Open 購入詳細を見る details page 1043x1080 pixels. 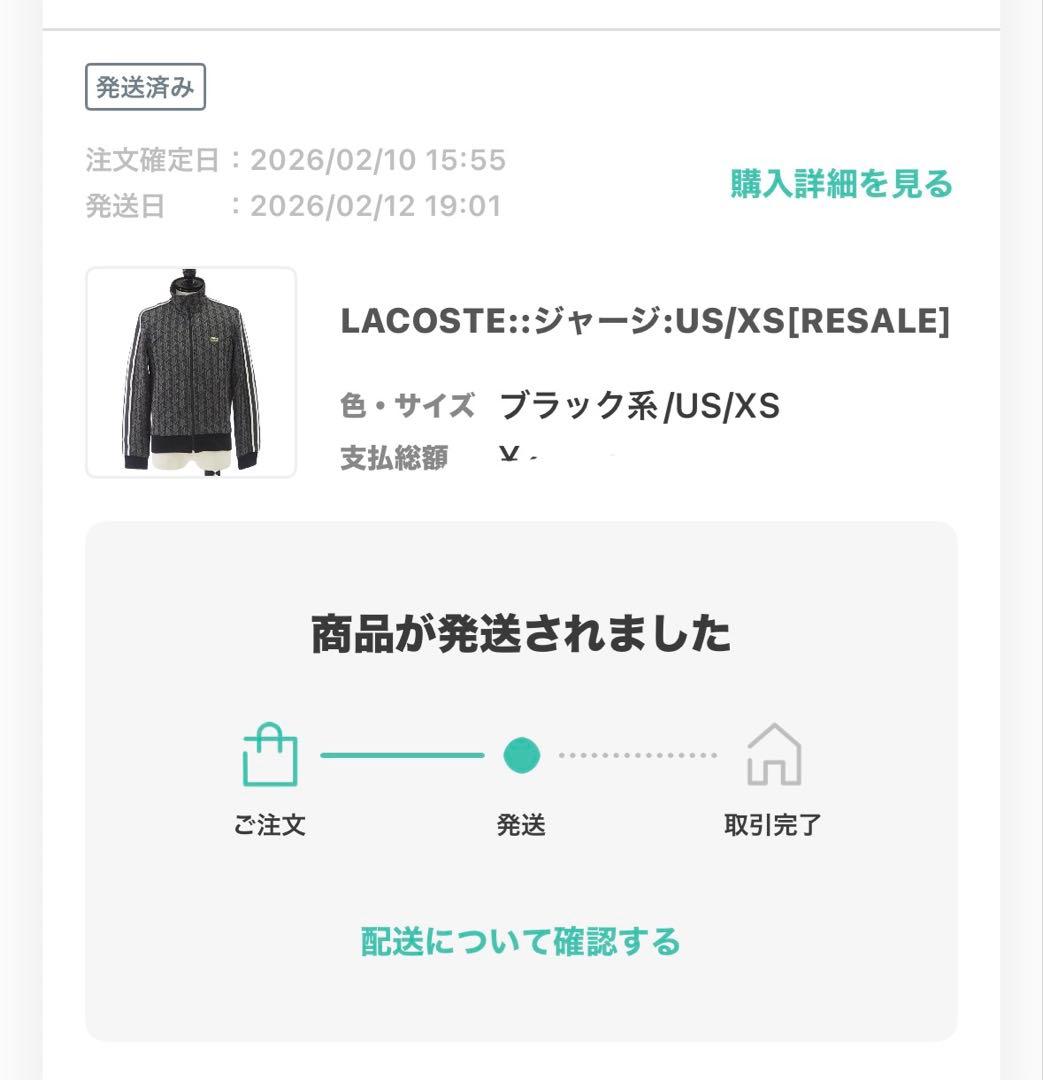pyautogui.click(x=841, y=185)
